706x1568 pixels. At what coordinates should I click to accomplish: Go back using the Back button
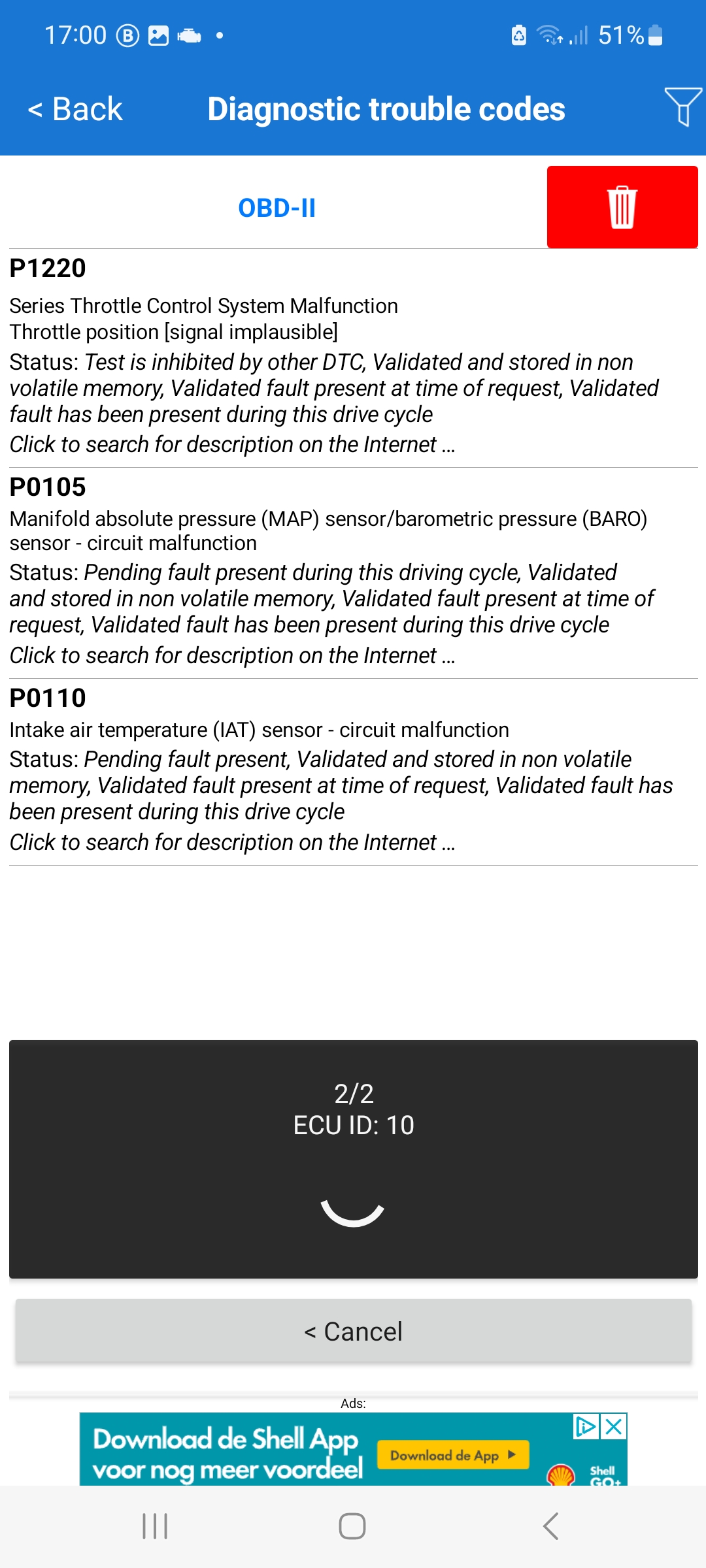click(x=75, y=109)
